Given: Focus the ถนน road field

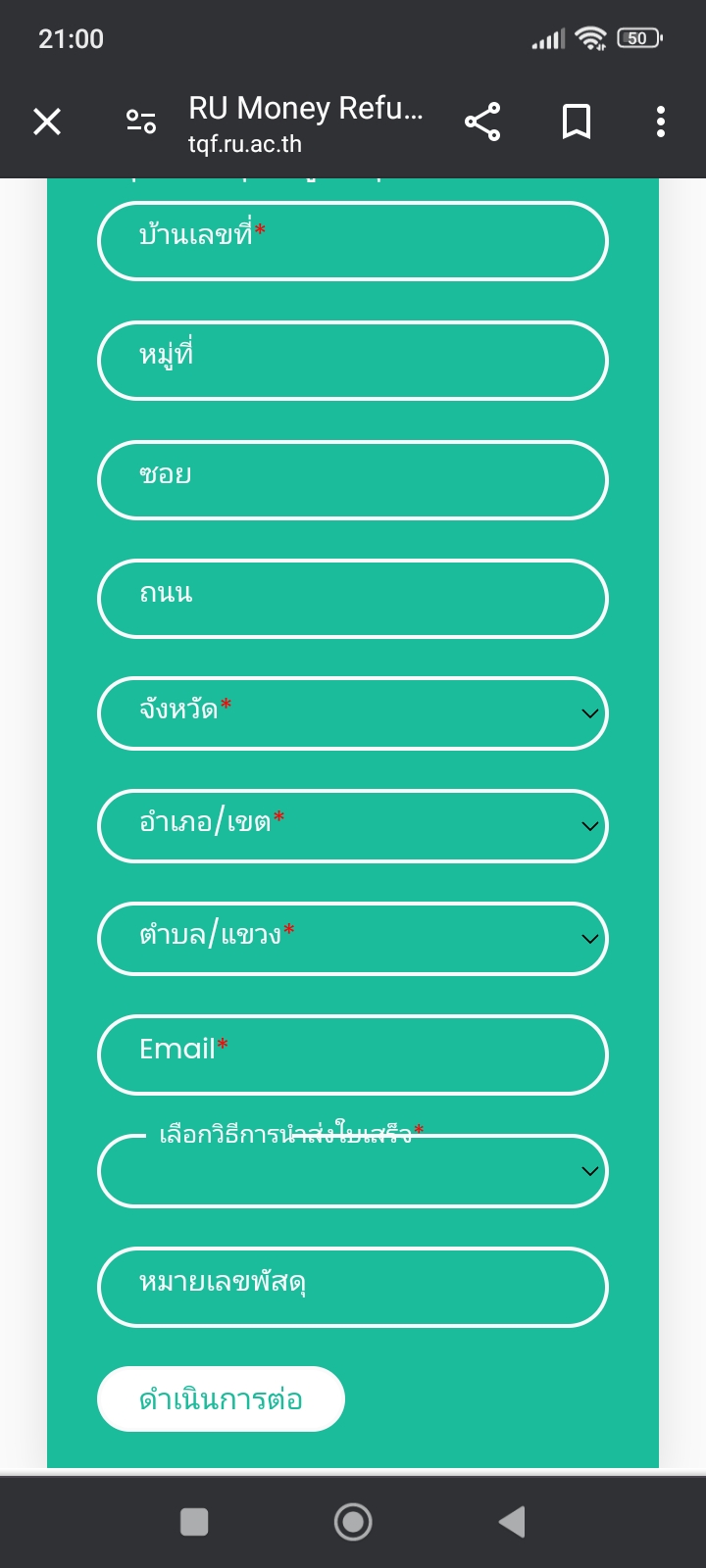Looking at the screenshot, I should (x=353, y=599).
